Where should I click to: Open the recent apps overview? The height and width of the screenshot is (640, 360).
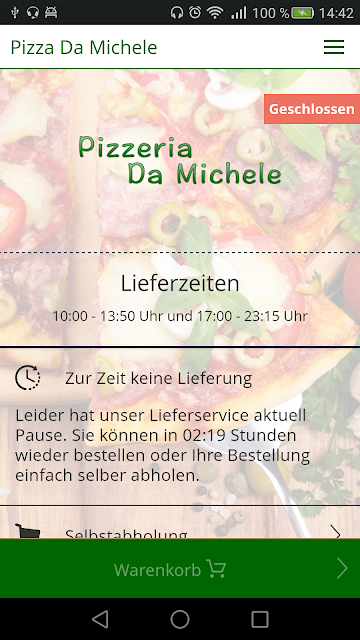click(260, 619)
